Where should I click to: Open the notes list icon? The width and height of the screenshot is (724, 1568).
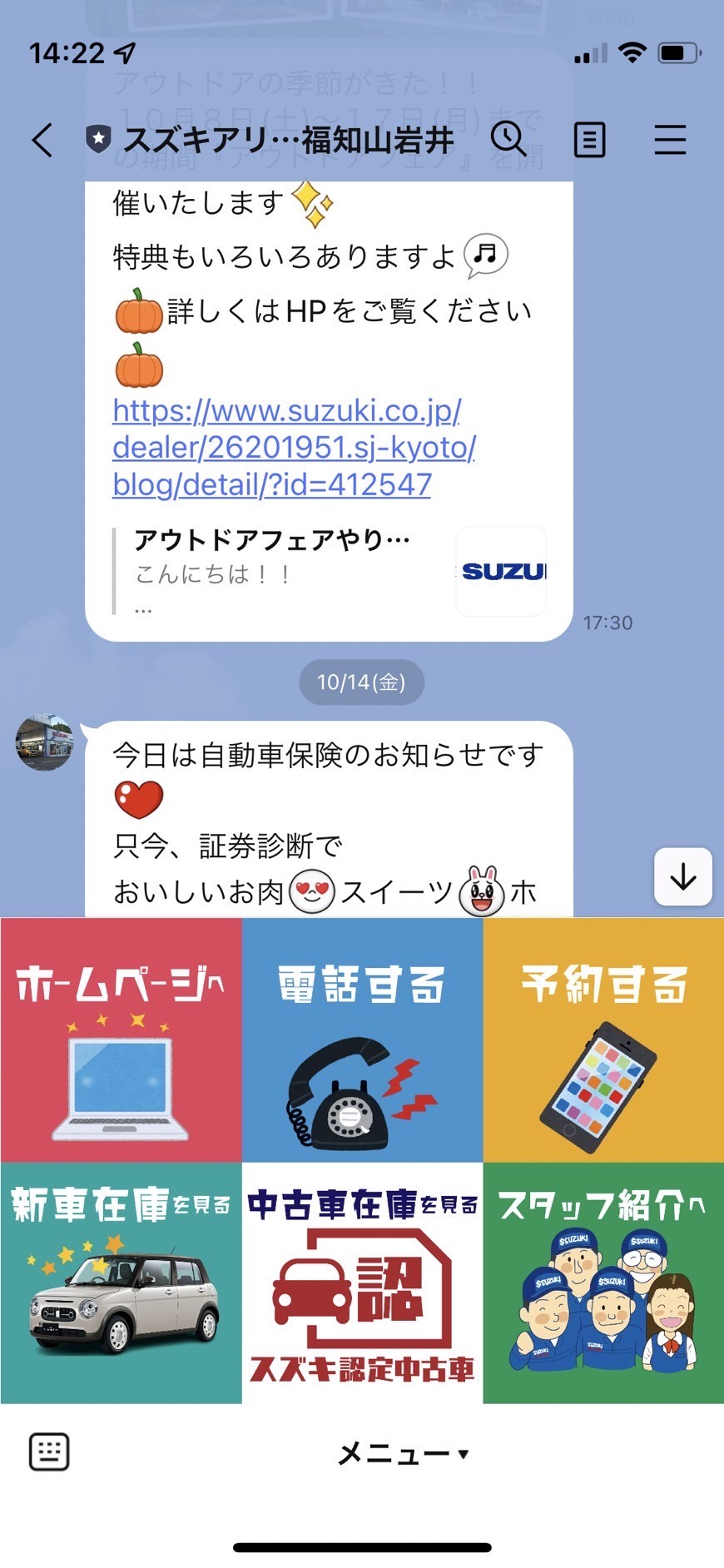click(x=589, y=140)
